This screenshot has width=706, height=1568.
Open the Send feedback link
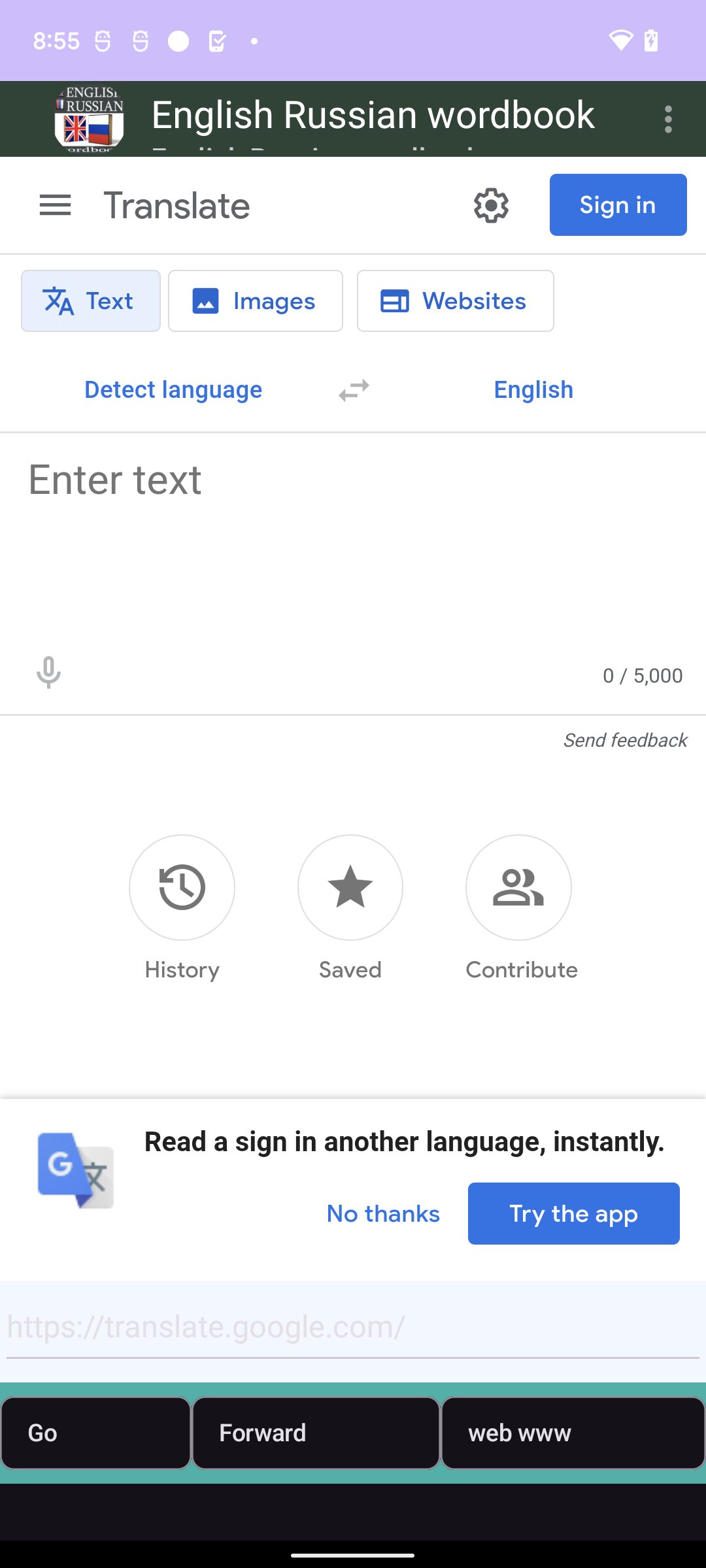point(625,740)
